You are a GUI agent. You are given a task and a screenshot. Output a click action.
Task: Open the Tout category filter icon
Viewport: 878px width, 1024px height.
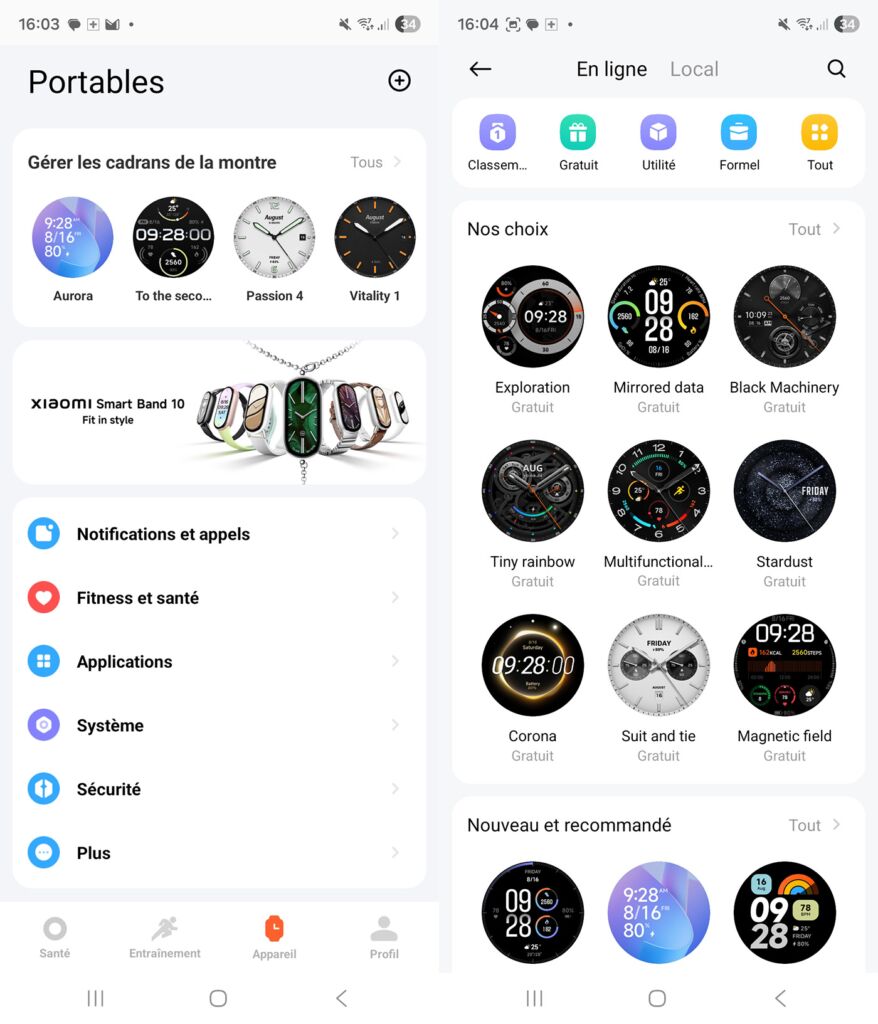click(819, 131)
